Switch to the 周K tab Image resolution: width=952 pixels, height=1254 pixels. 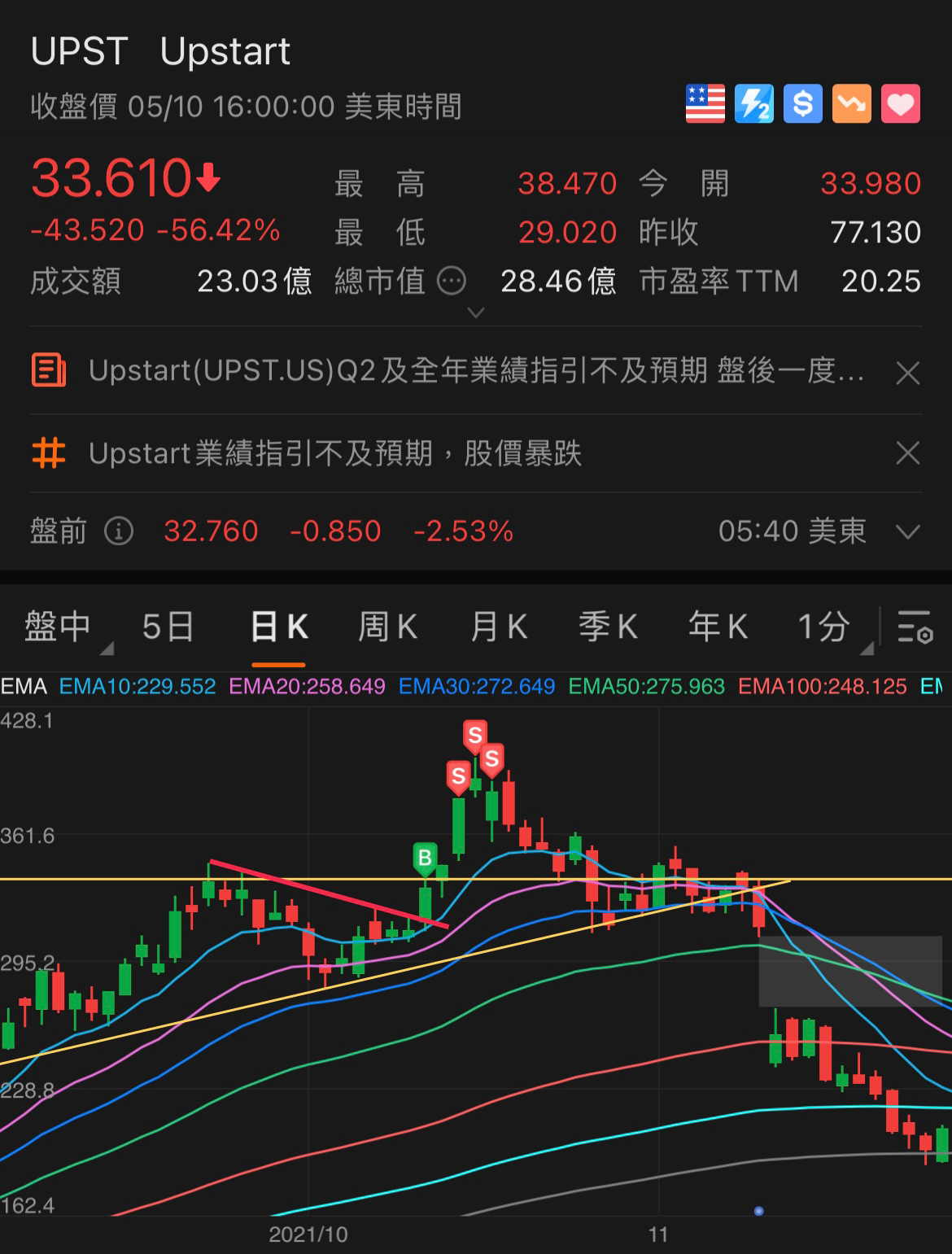pos(388,627)
